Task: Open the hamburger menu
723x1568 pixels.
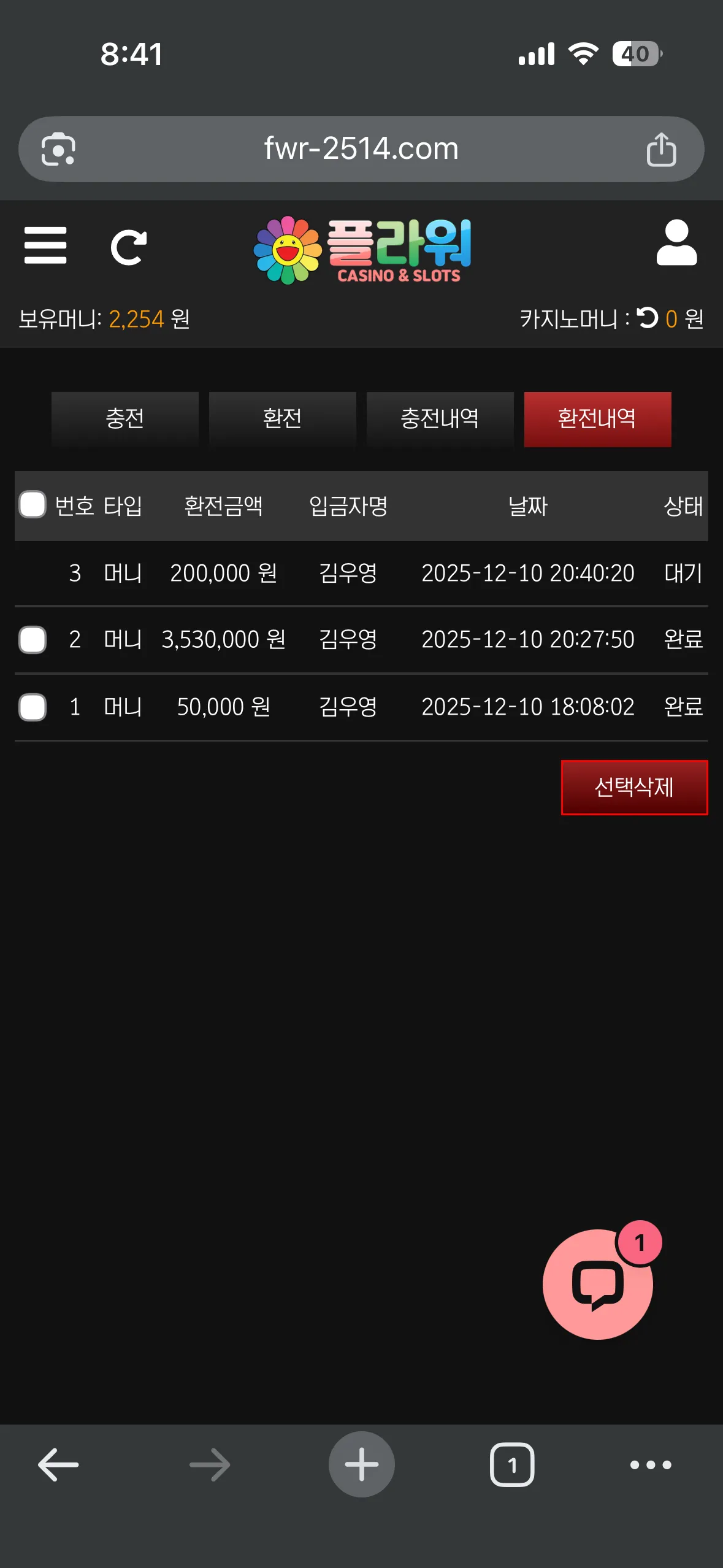Action: click(x=45, y=245)
